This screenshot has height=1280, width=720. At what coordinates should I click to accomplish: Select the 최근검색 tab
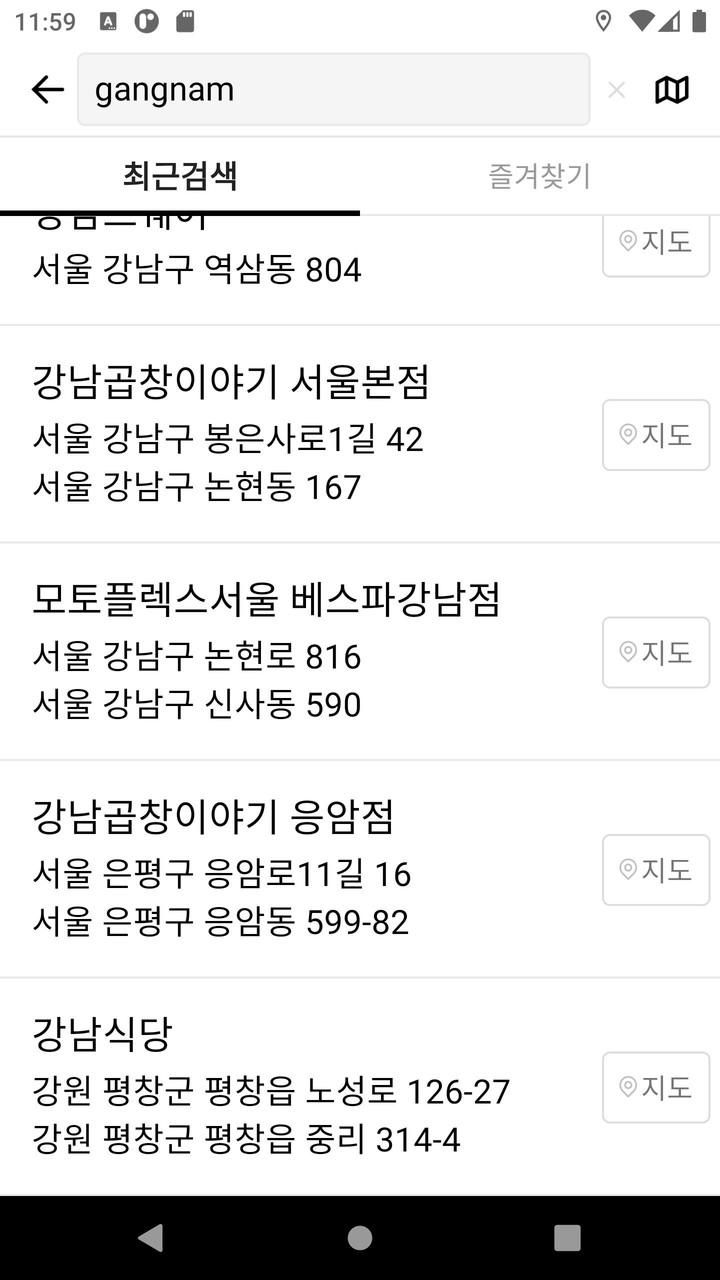point(180,177)
